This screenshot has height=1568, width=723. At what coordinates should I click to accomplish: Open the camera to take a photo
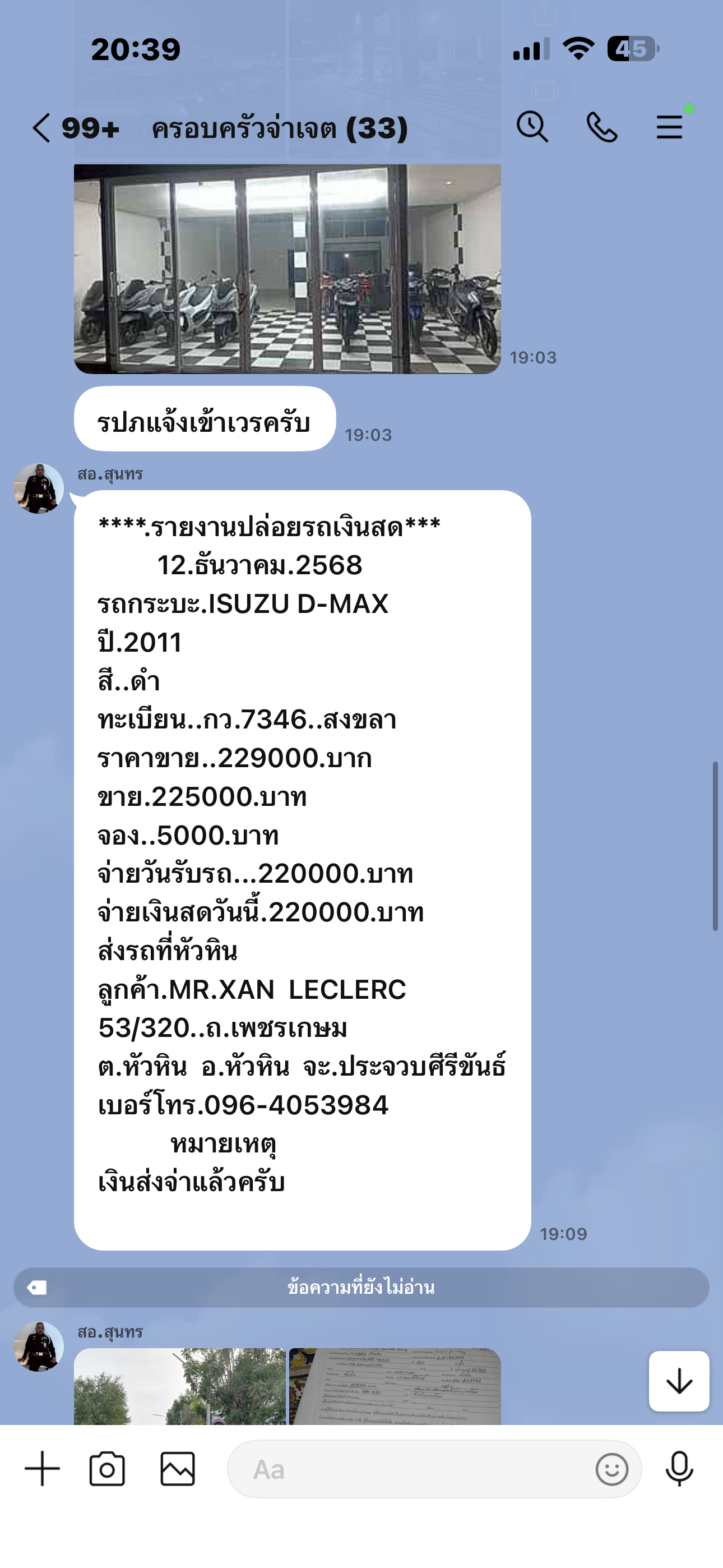(x=107, y=1469)
